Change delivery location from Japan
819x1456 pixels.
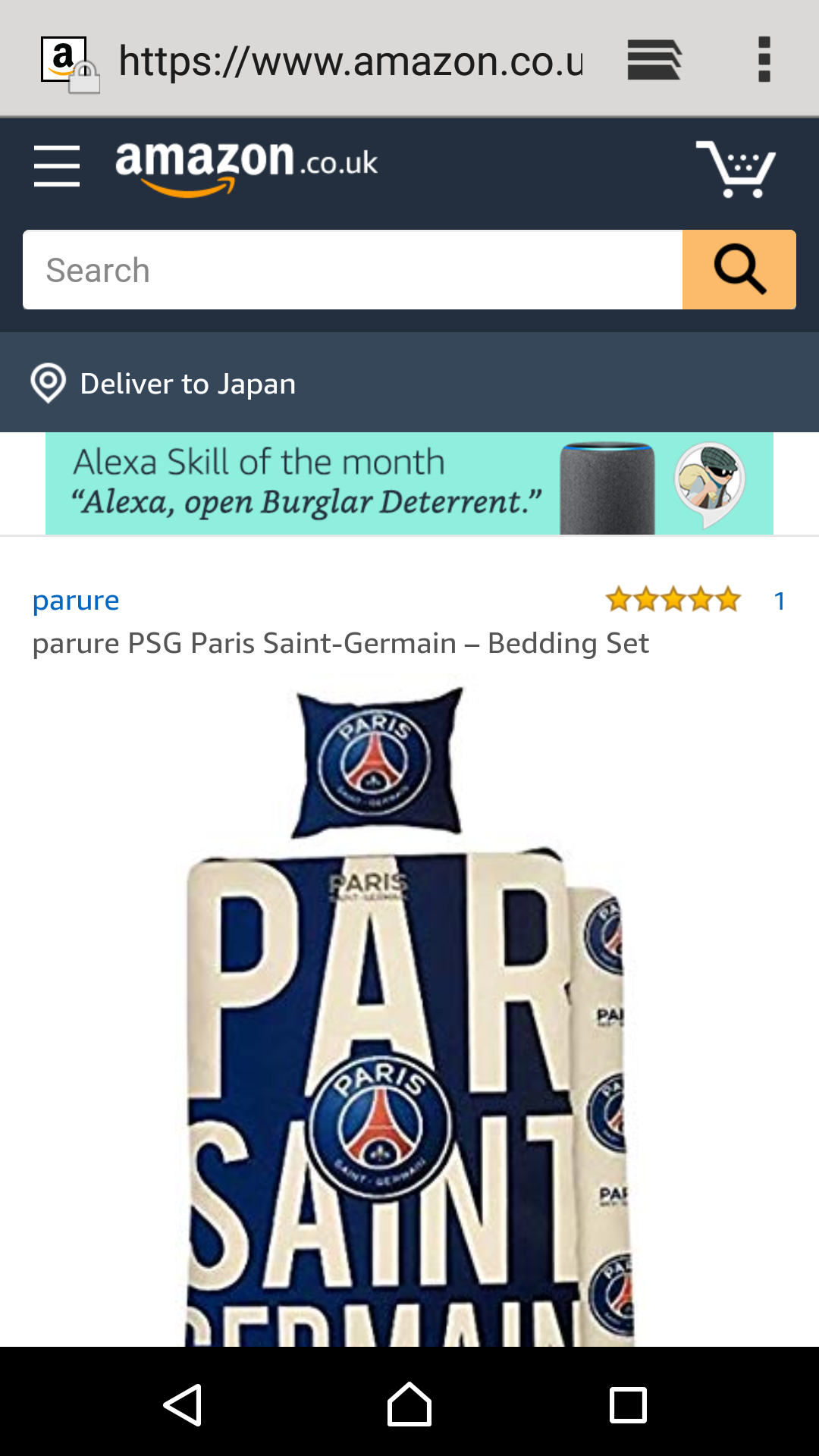[163, 383]
